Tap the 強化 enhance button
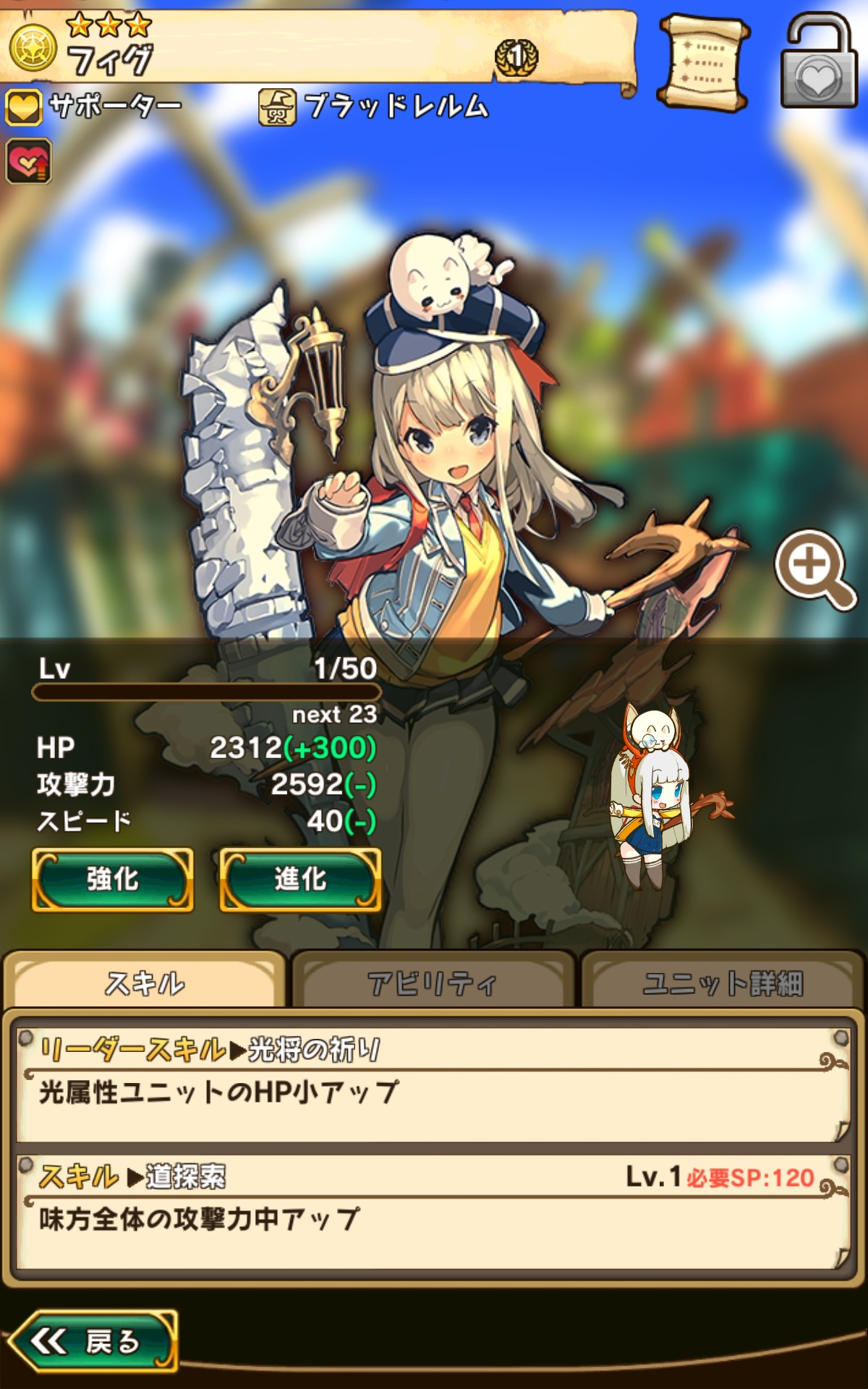The width and height of the screenshot is (868, 1389). [113, 879]
